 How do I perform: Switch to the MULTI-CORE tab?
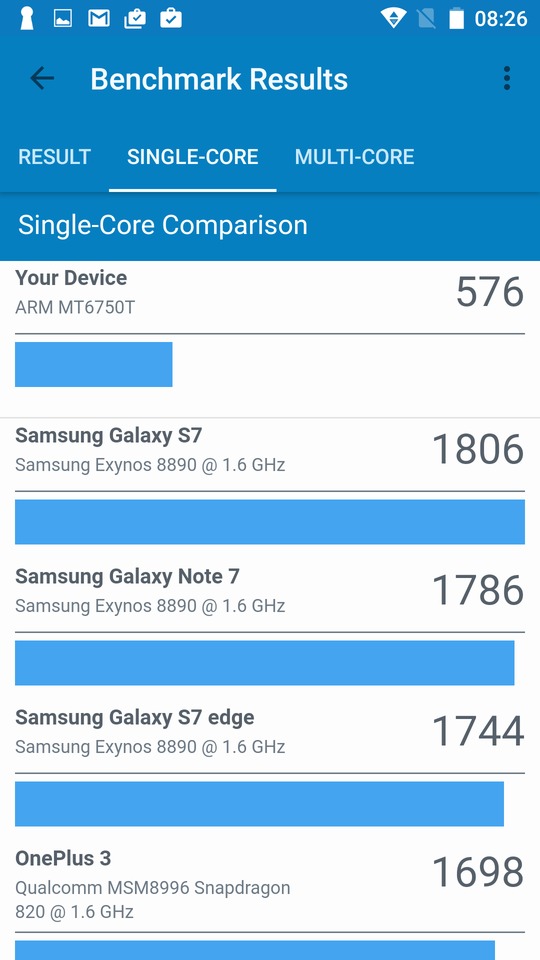[x=354, y=157]
